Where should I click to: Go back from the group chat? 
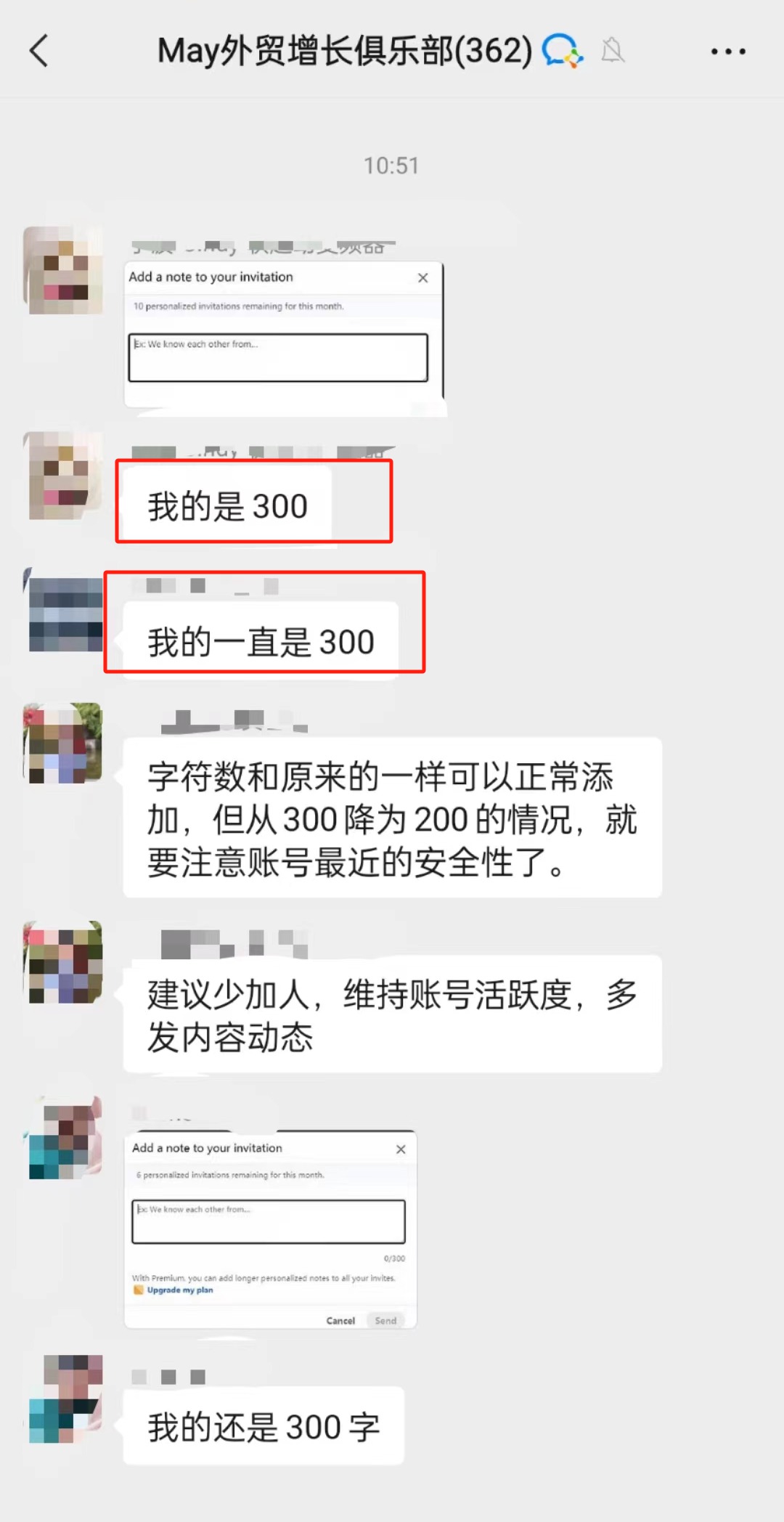(x=39, y=51)
